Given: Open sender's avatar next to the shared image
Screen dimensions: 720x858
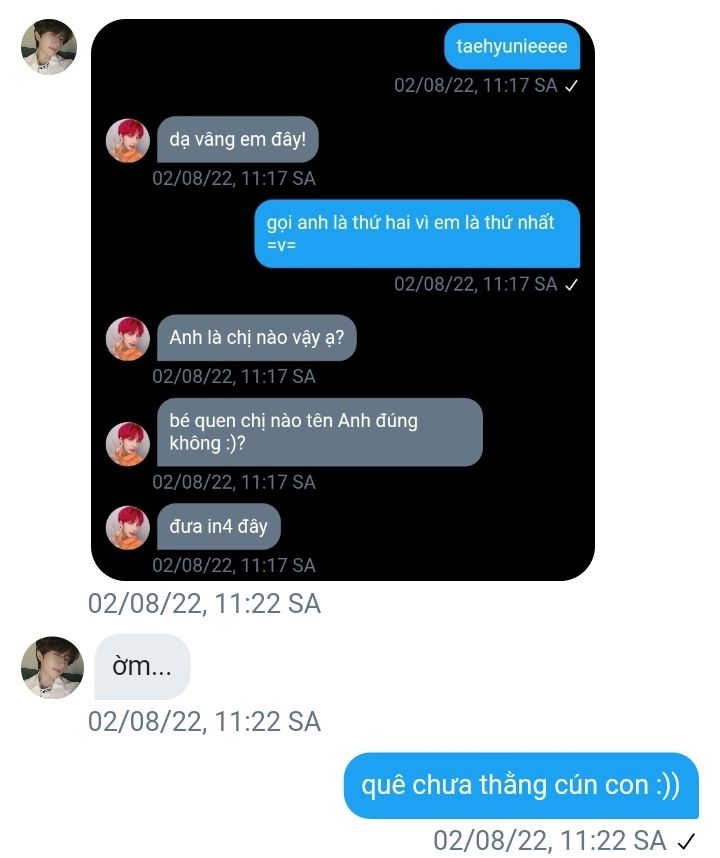Looking at the screenshot, I should pyautogui.click(x=49, y=47).
